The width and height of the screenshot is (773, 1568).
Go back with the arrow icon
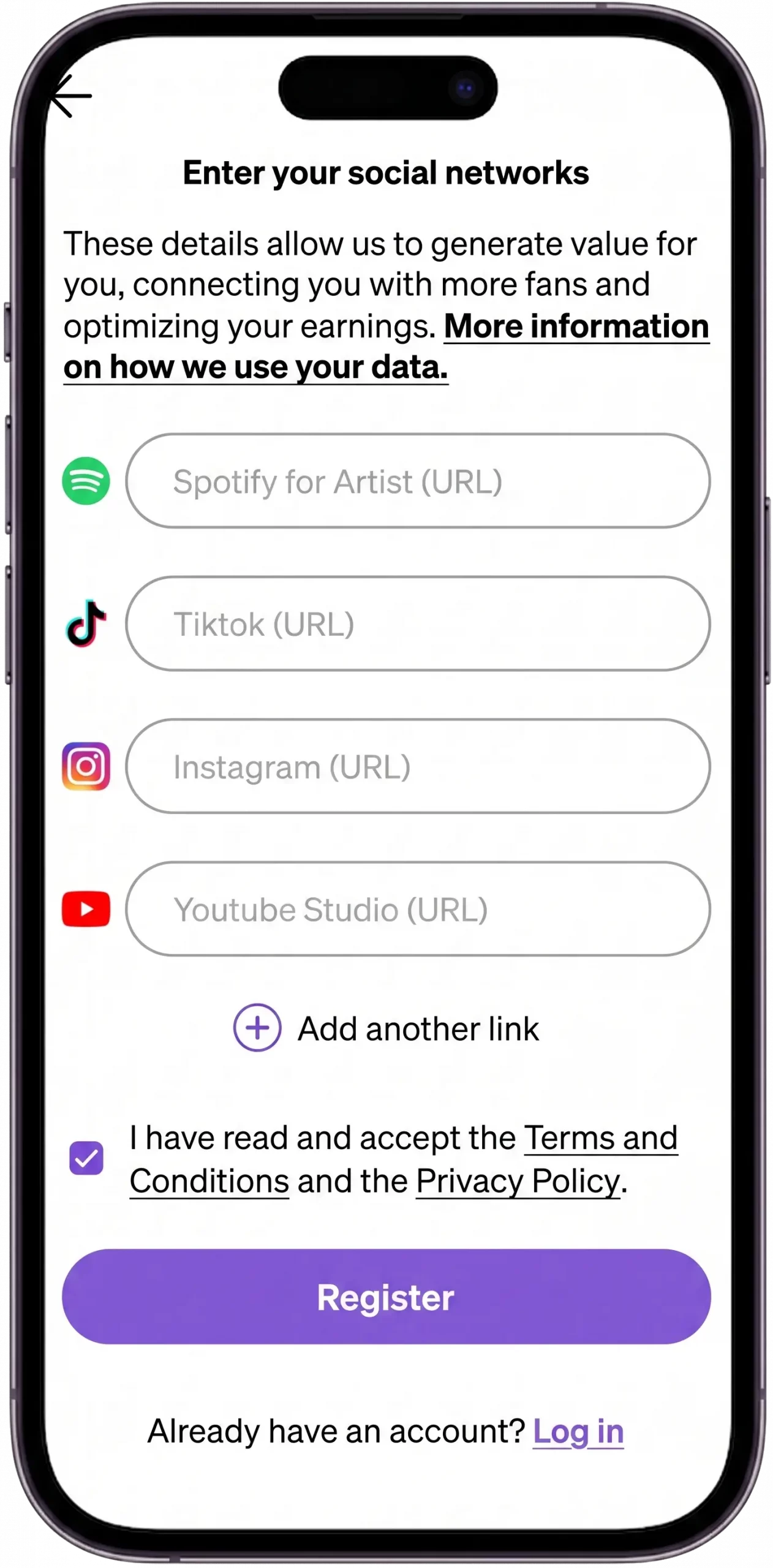pyautogui.click(x=71, y=96)
